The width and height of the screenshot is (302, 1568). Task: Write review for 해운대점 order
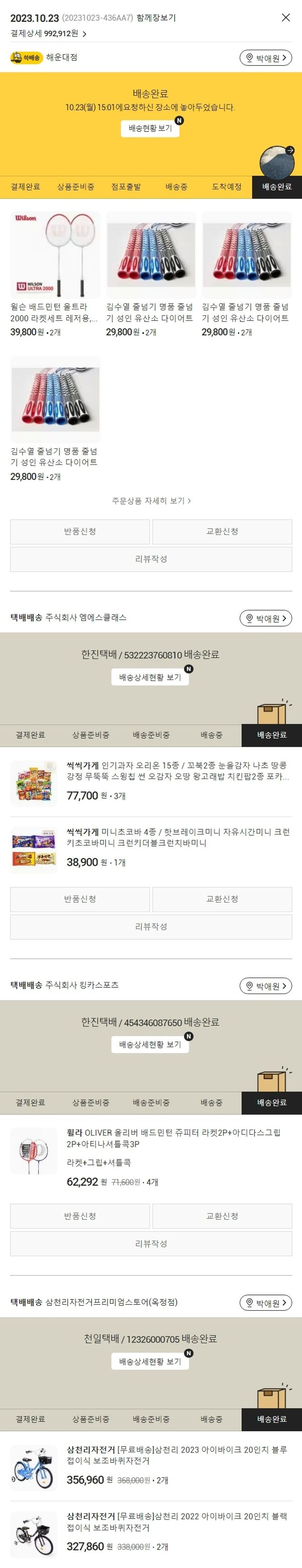[x=151, y=559]
